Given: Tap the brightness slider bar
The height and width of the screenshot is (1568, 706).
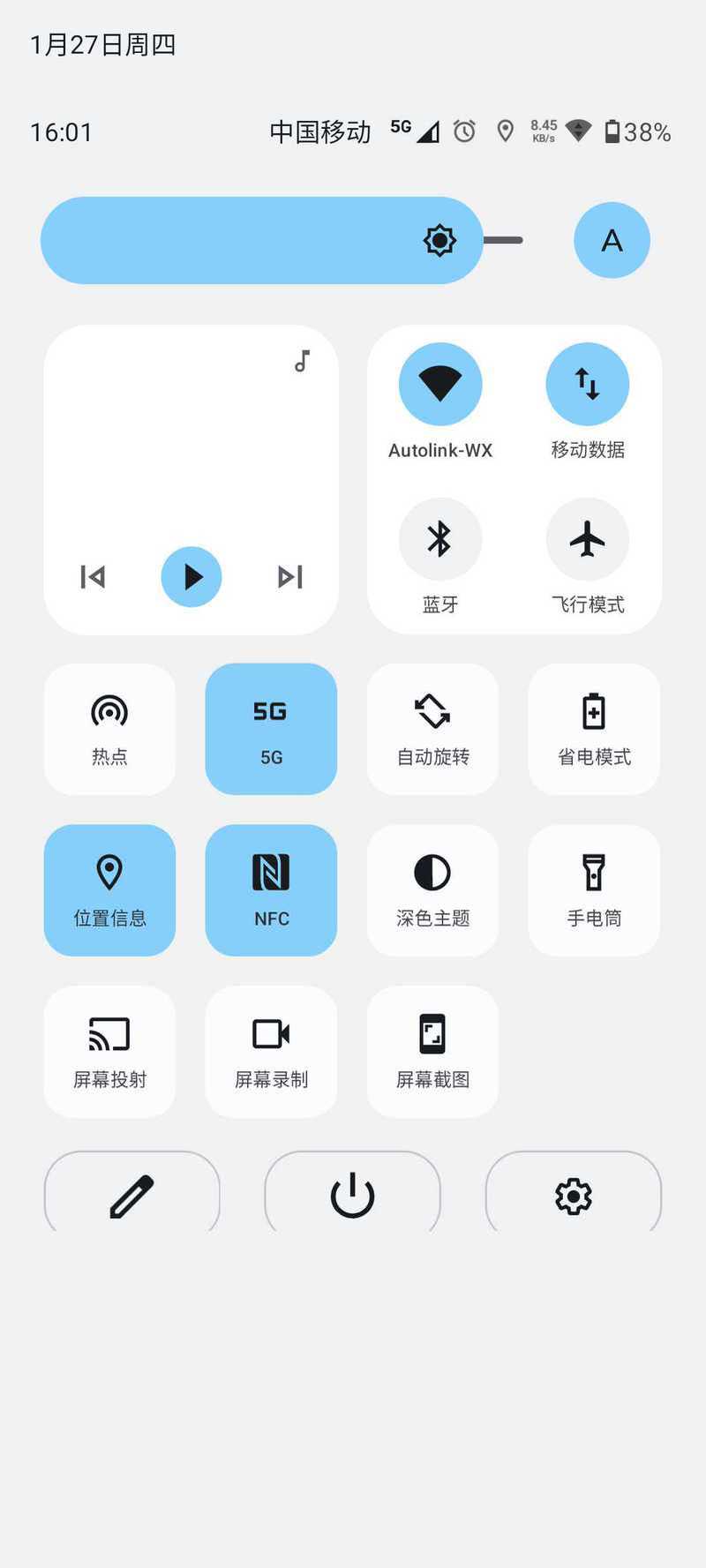Looking at the screenshot, I should (282, 240).
